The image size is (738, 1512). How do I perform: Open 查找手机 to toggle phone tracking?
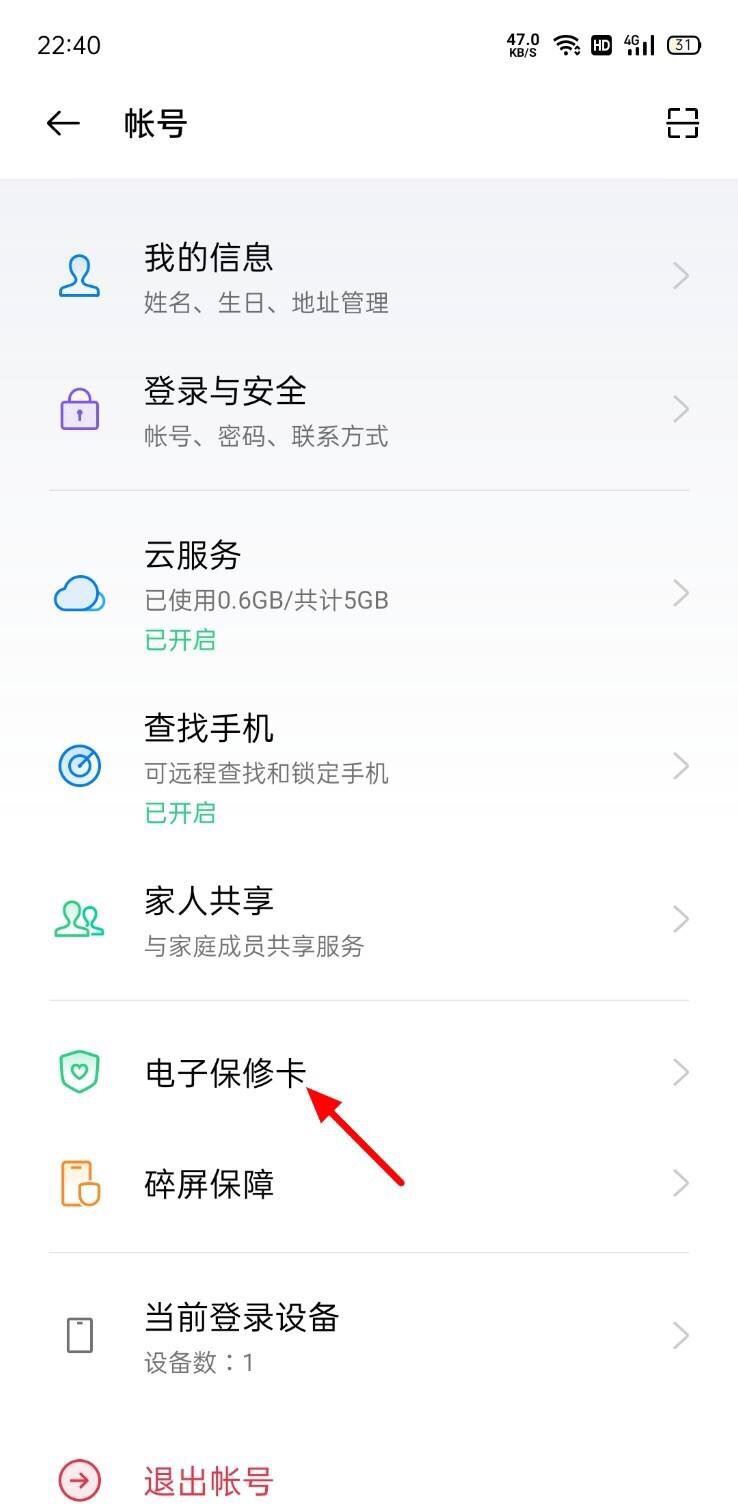tap(369, 765)
